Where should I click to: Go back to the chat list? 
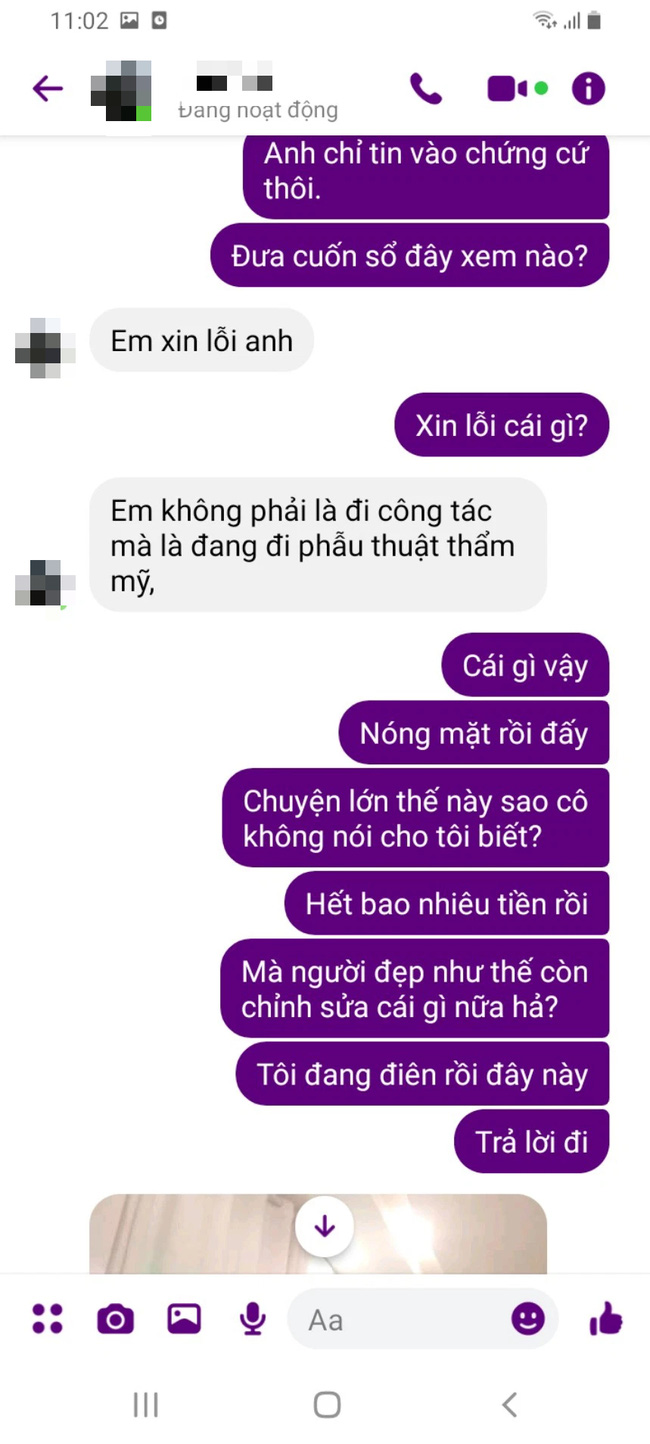click(47, 89)
